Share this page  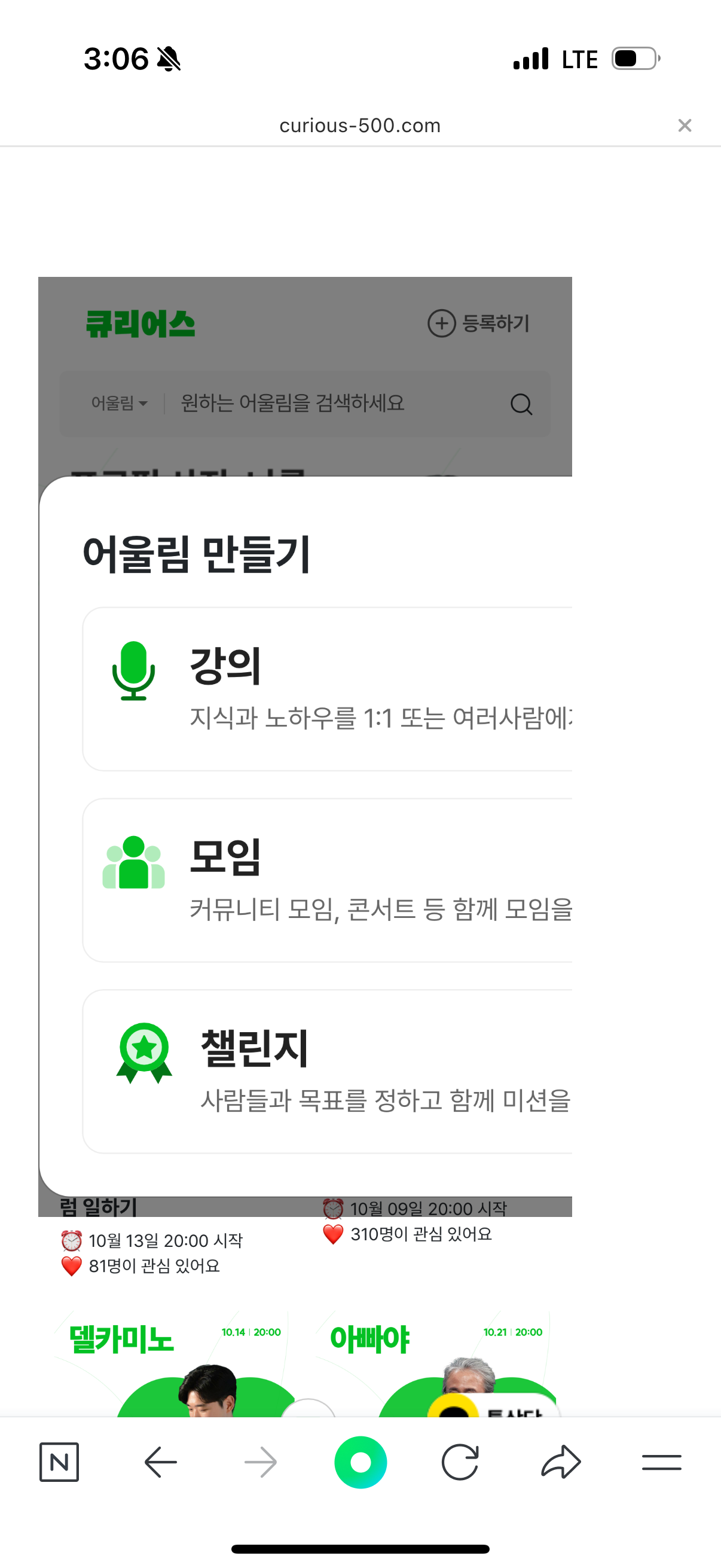pos(560,1462)
